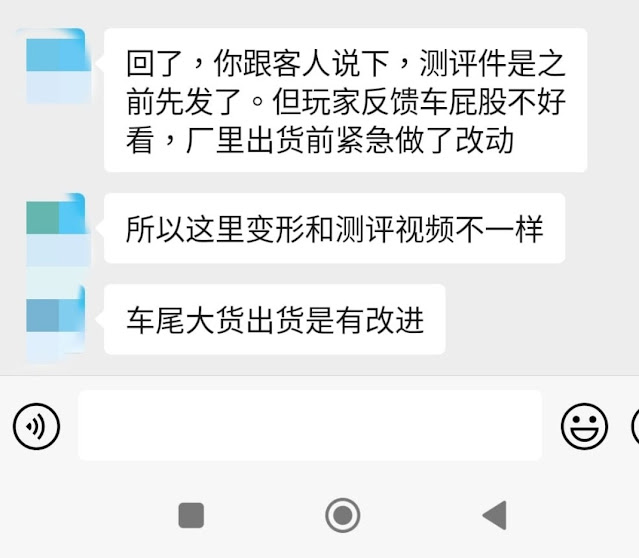This screenshot has width=639, height=558.
Task: Open the recent apps overview
Action: 191,515
